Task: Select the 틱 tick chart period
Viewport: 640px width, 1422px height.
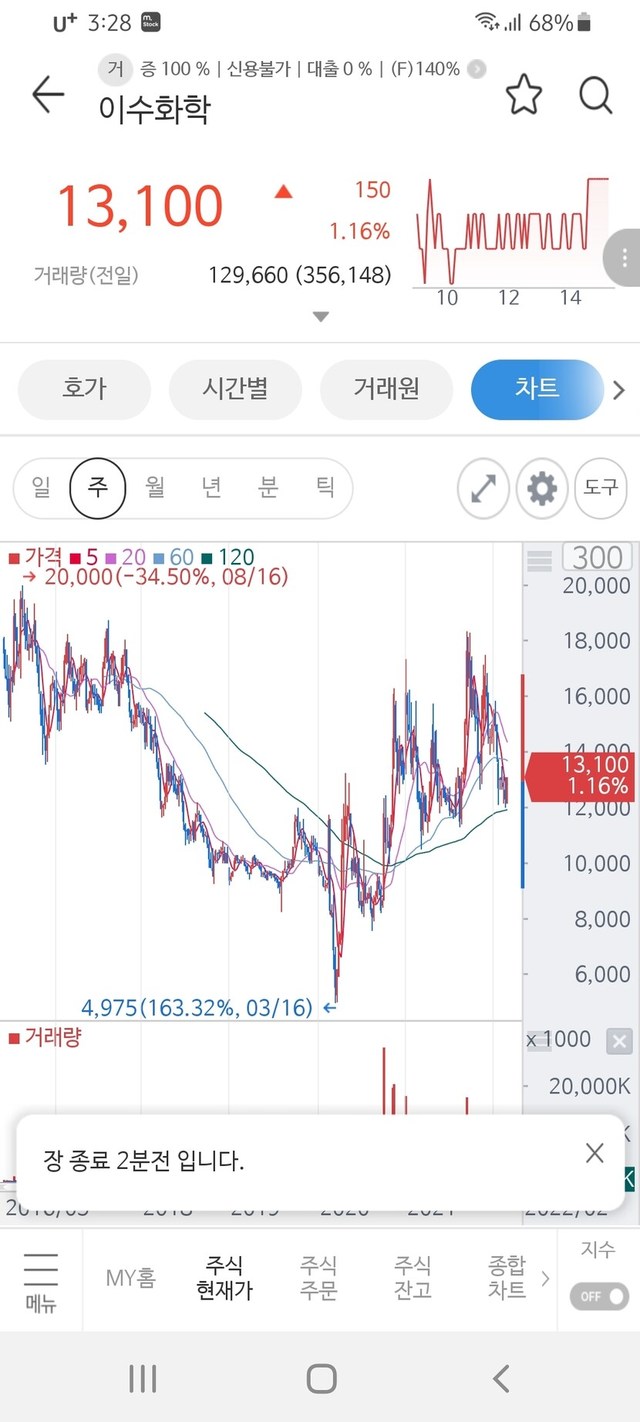Action: pyautogui.click(x=325, y=488)
